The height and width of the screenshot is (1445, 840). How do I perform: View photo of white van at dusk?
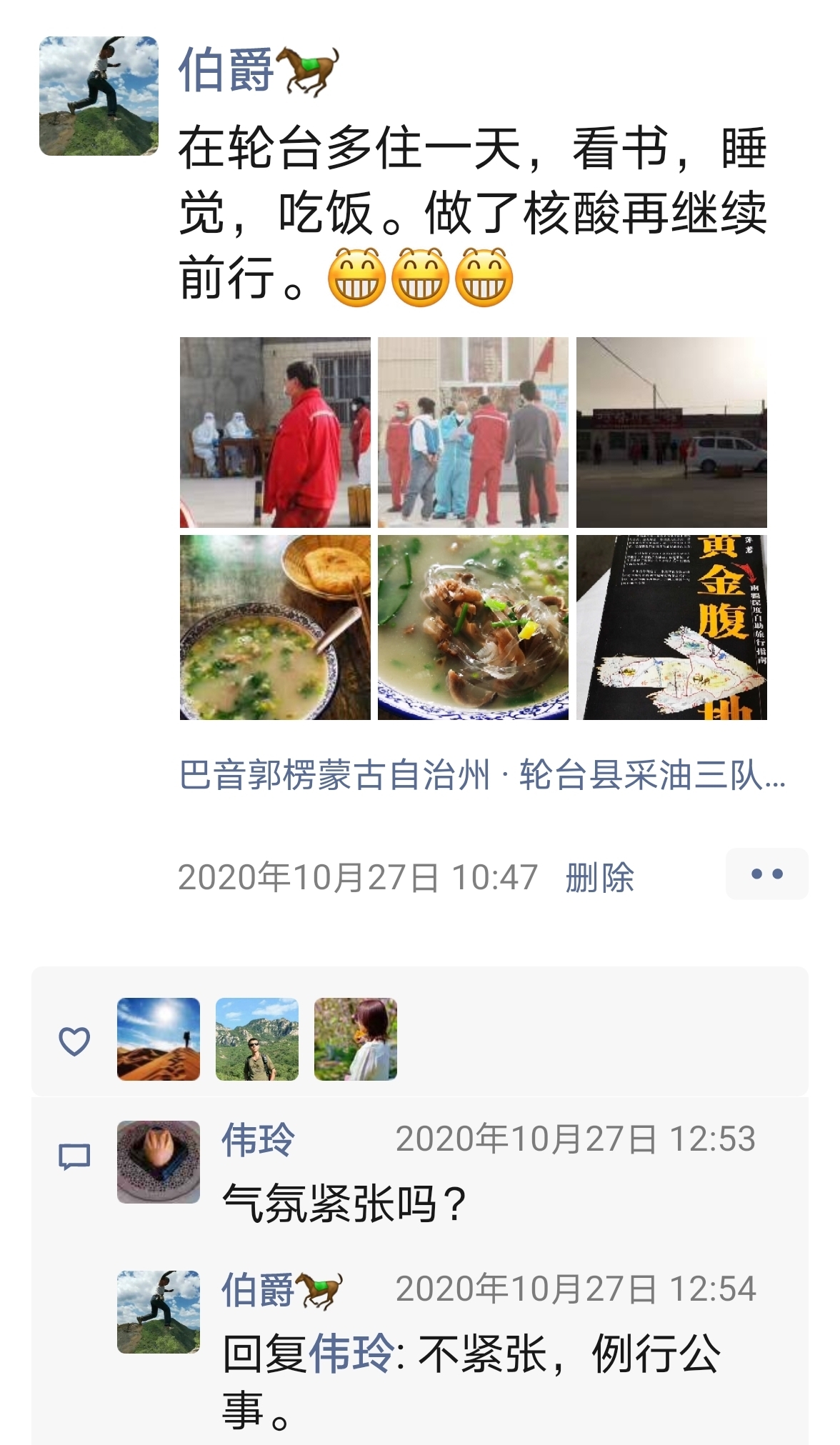pos(671,432)
